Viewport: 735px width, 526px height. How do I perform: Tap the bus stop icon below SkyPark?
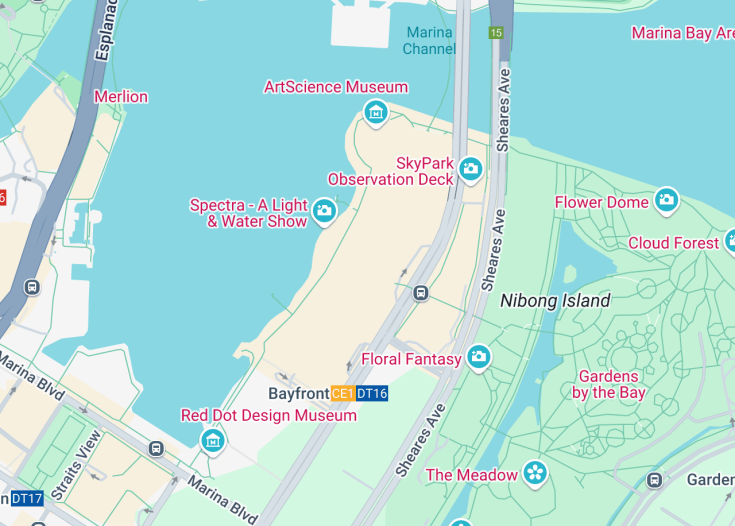[x=421, y=293]
